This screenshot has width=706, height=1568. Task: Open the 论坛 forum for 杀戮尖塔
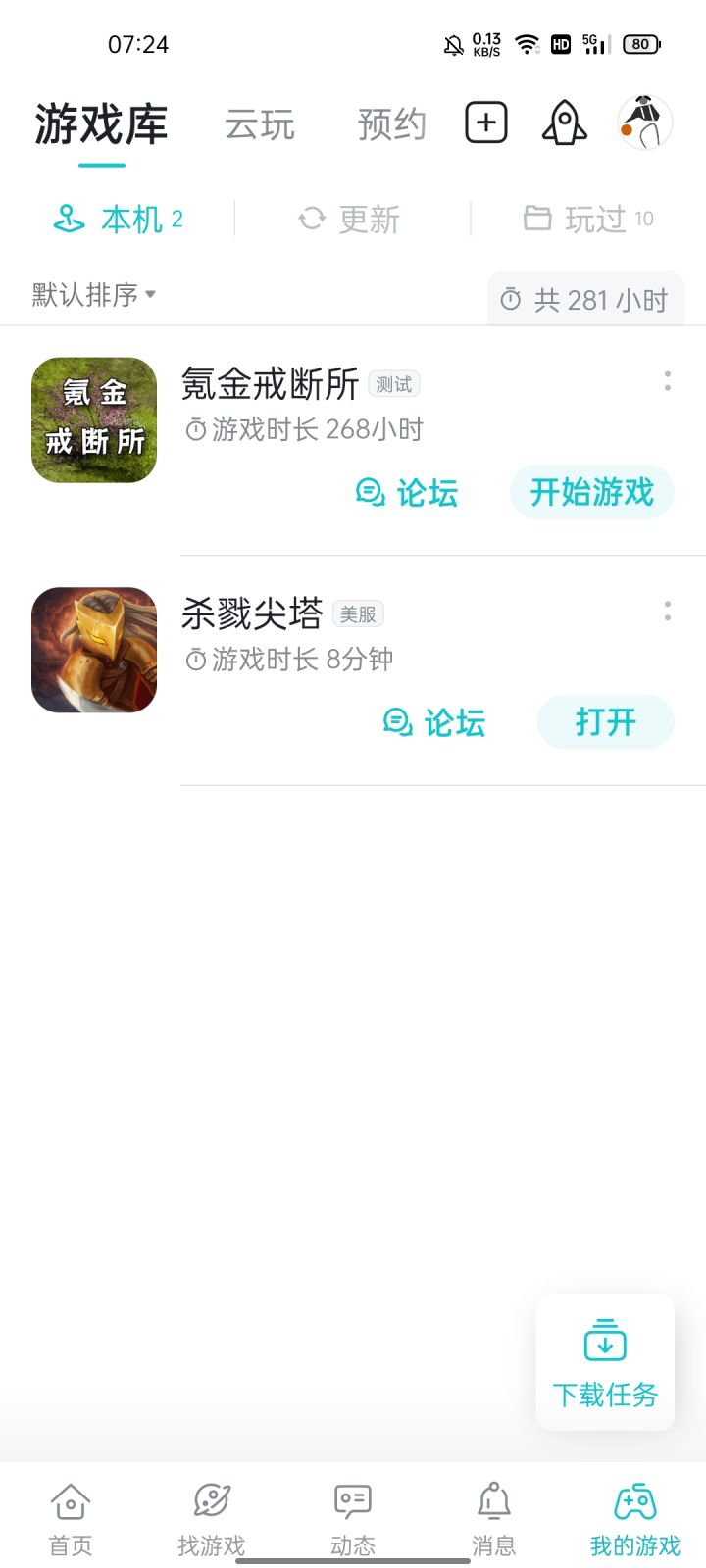[x=434, y=722]
